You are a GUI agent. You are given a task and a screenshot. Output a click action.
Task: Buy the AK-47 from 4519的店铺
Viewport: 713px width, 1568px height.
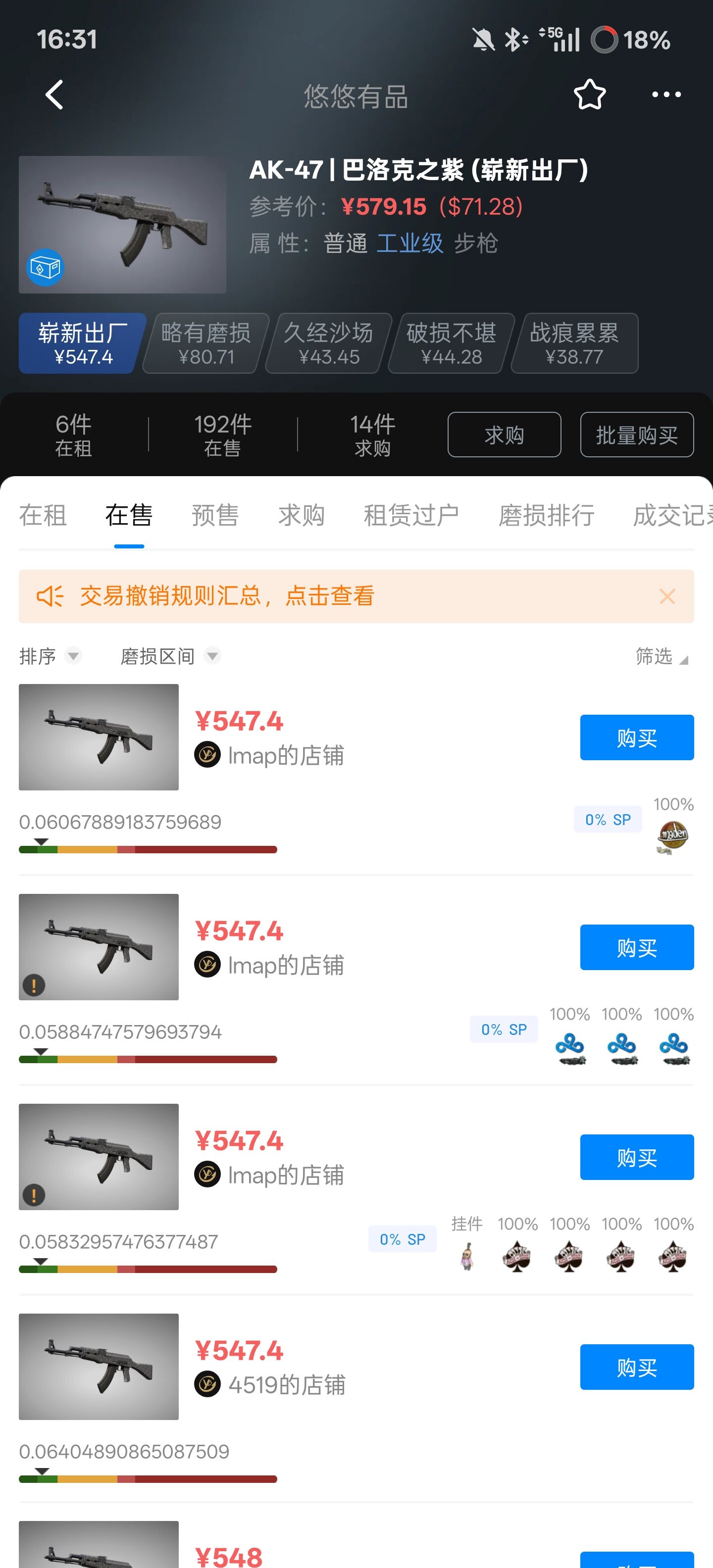click(x=636, y=1367)
